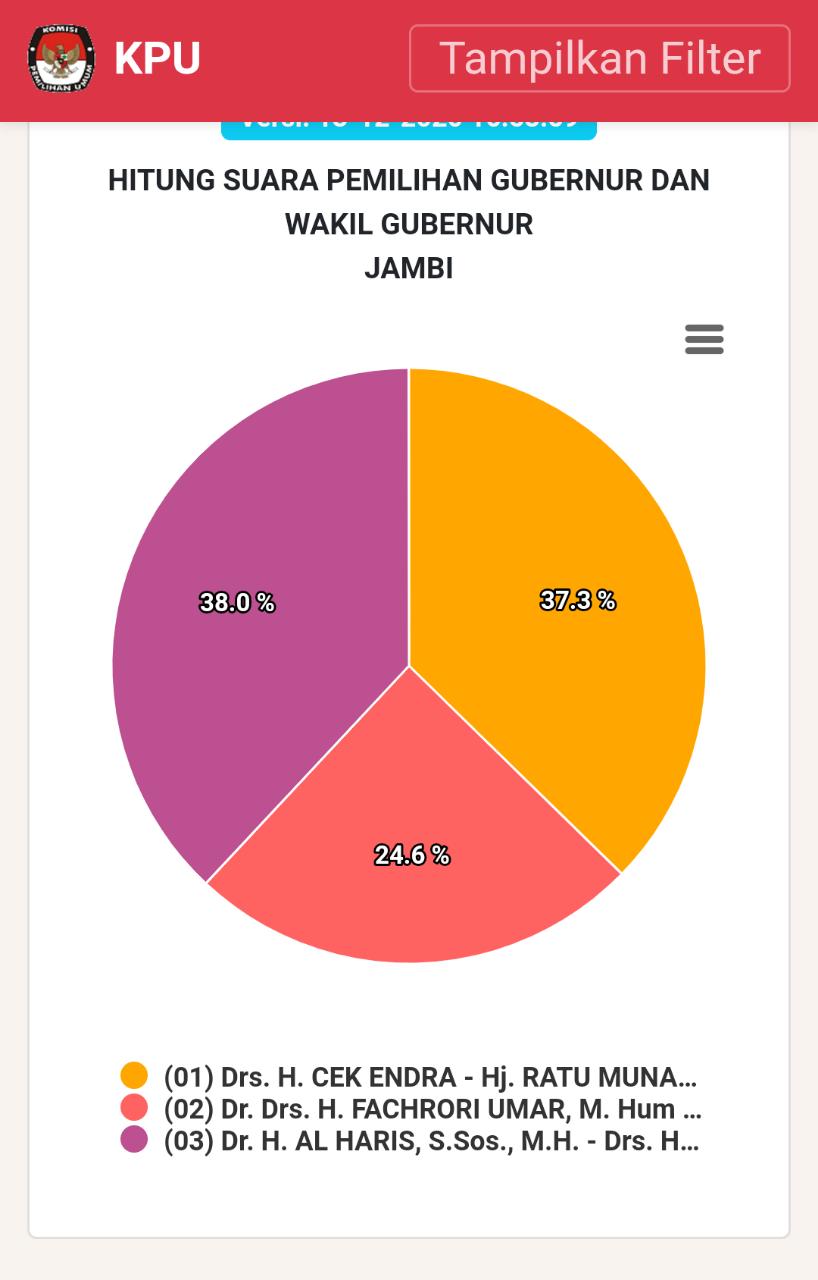Toggle legend entry (03) Al Haris
The width and height of the screenshot is (818, 1280).
[430, 1141]
